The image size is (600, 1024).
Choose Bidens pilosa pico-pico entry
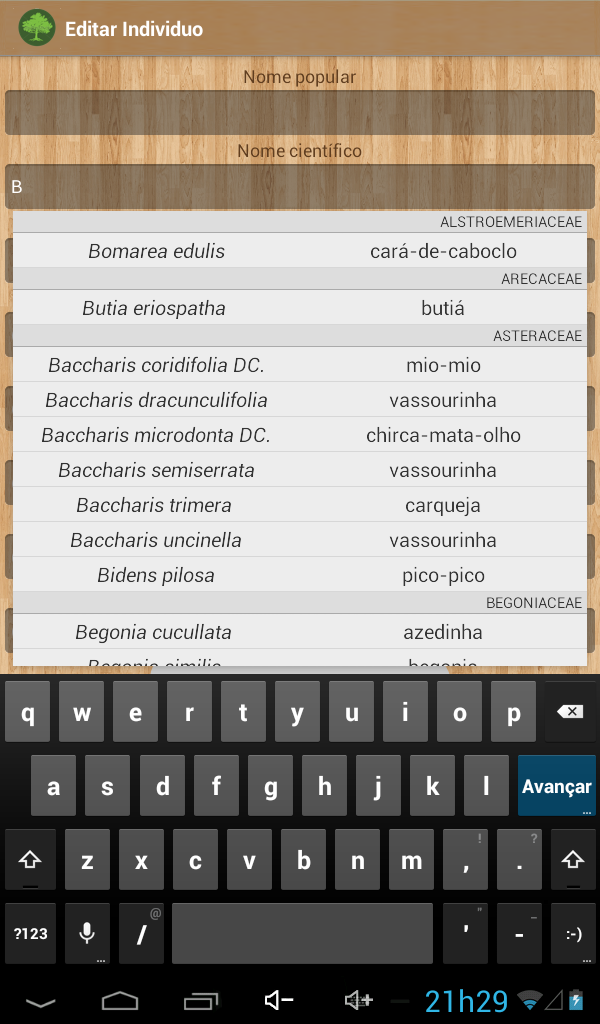(x=300, y=575)
